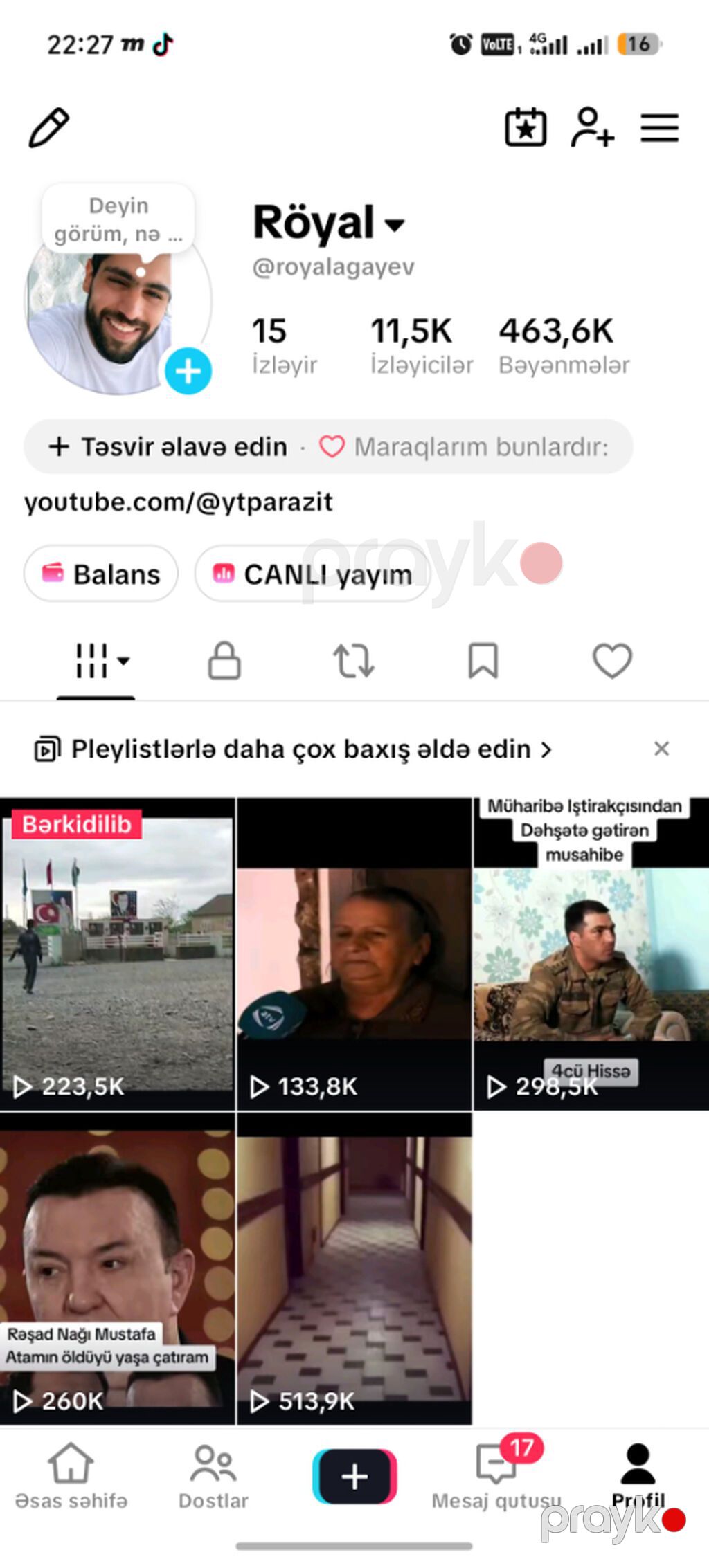Screen dimensions: 709x1568
Task: Open the Balans button
Action: tap(101, 574)
